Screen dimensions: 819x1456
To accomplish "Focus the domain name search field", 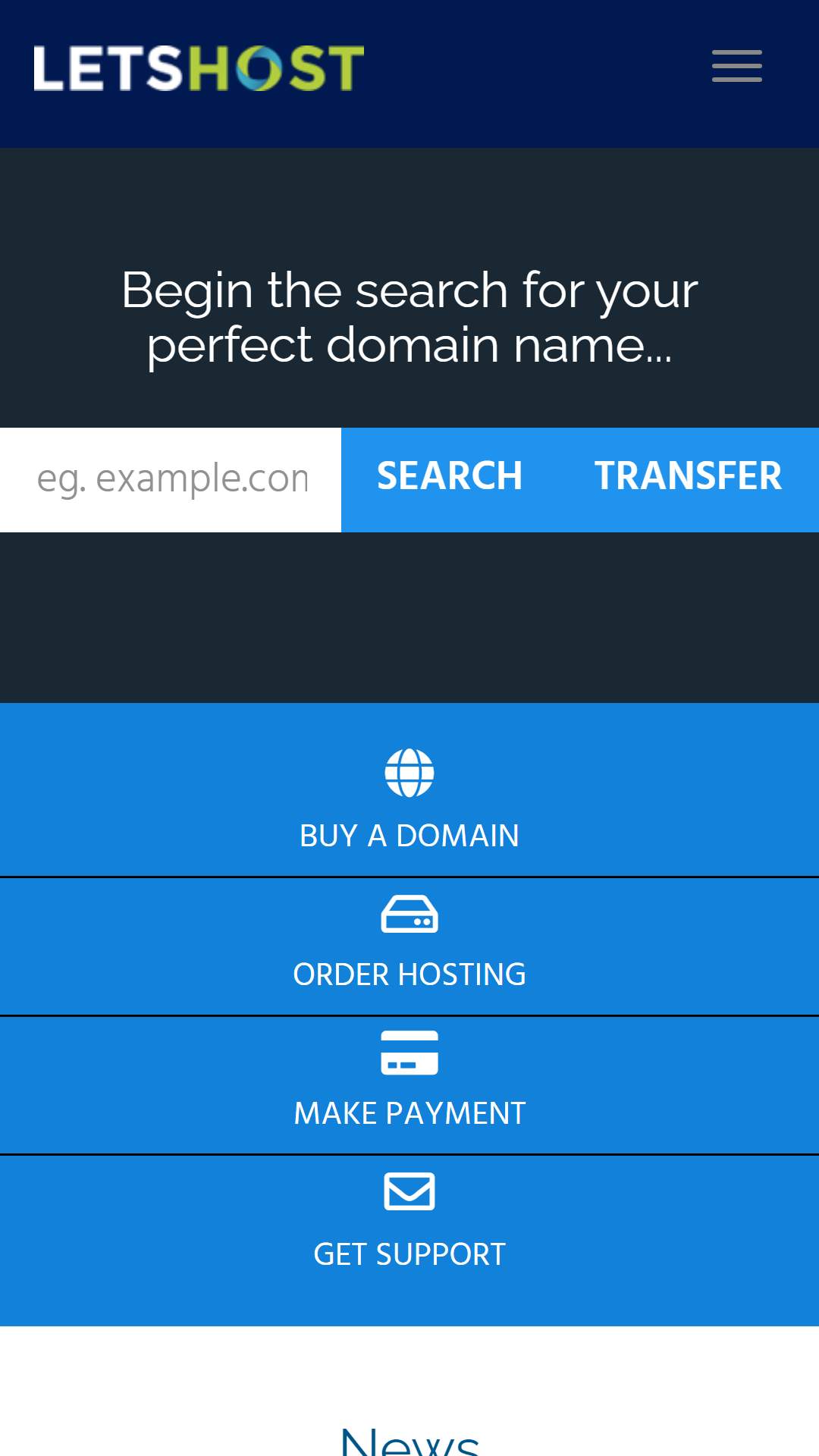I will pos(171,480).
